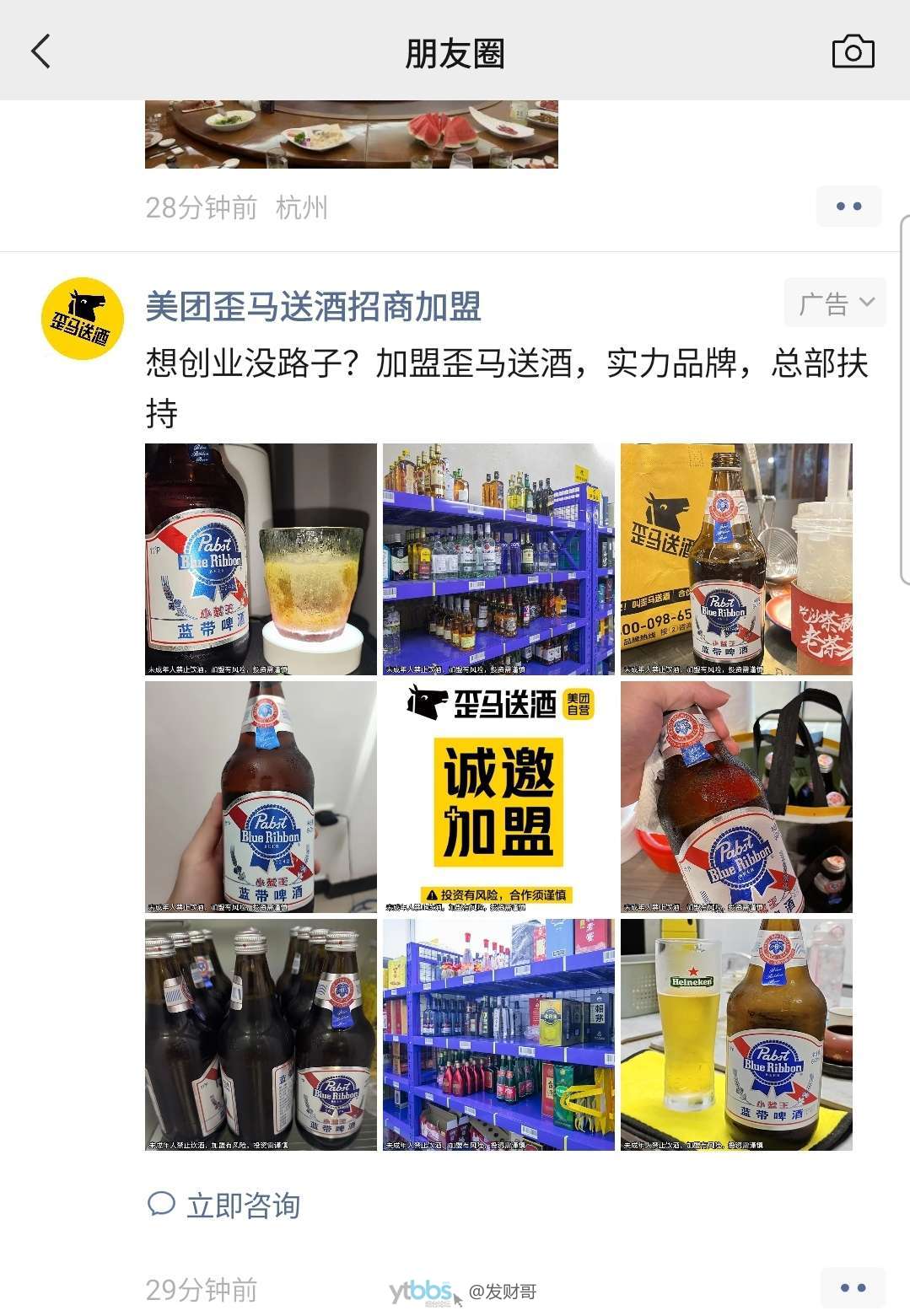The width and height of the screenshot is (910, 1316).
Task: Expand the 广告 dropdown options
Action: (x=834, y=303)
